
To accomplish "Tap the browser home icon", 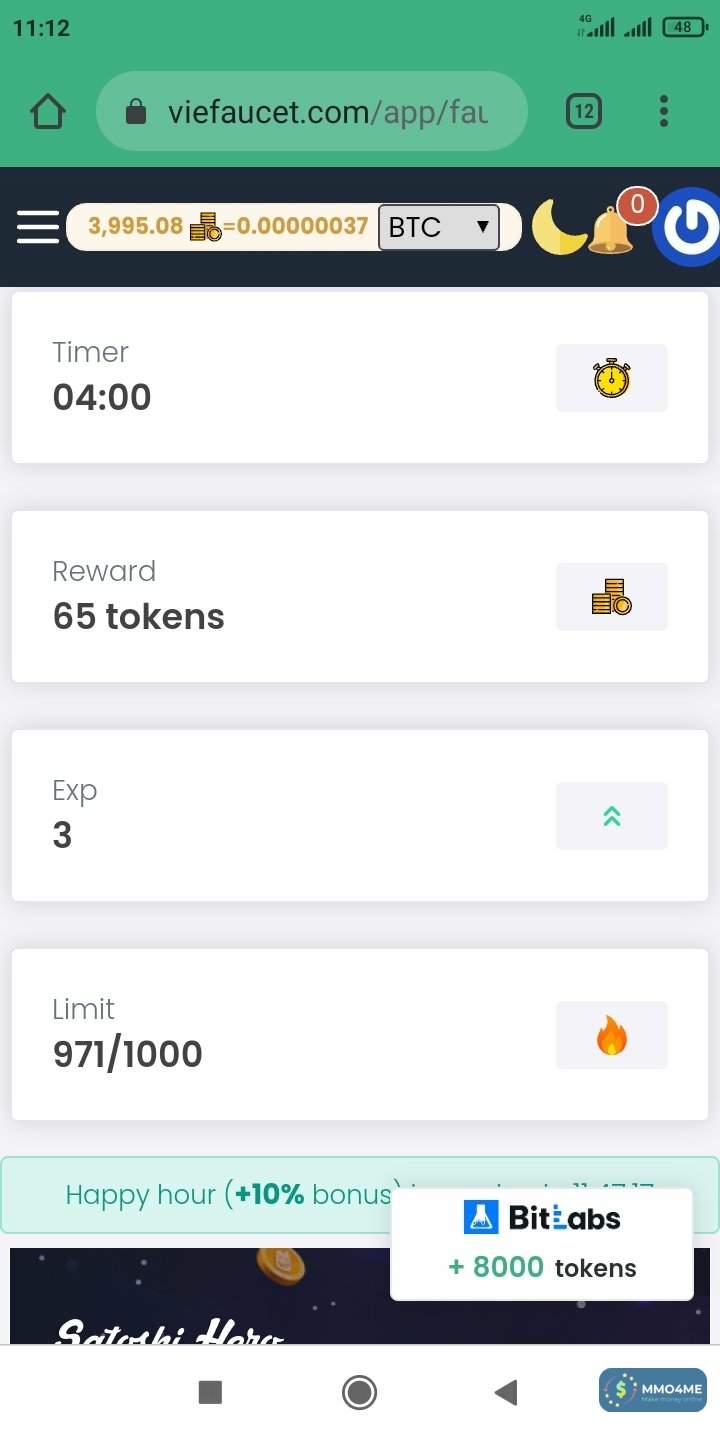I will click(48, 112).
